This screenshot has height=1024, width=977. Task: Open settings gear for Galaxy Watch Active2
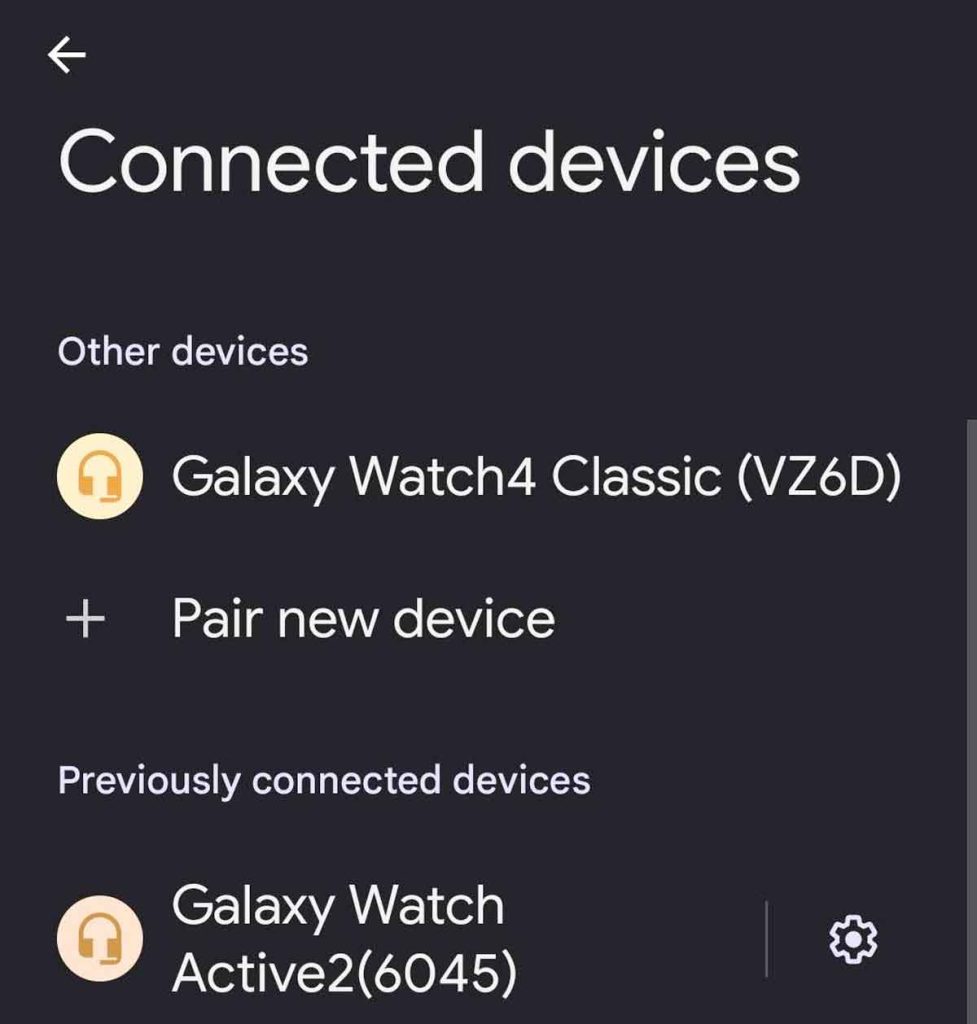[x=853, y=940]
